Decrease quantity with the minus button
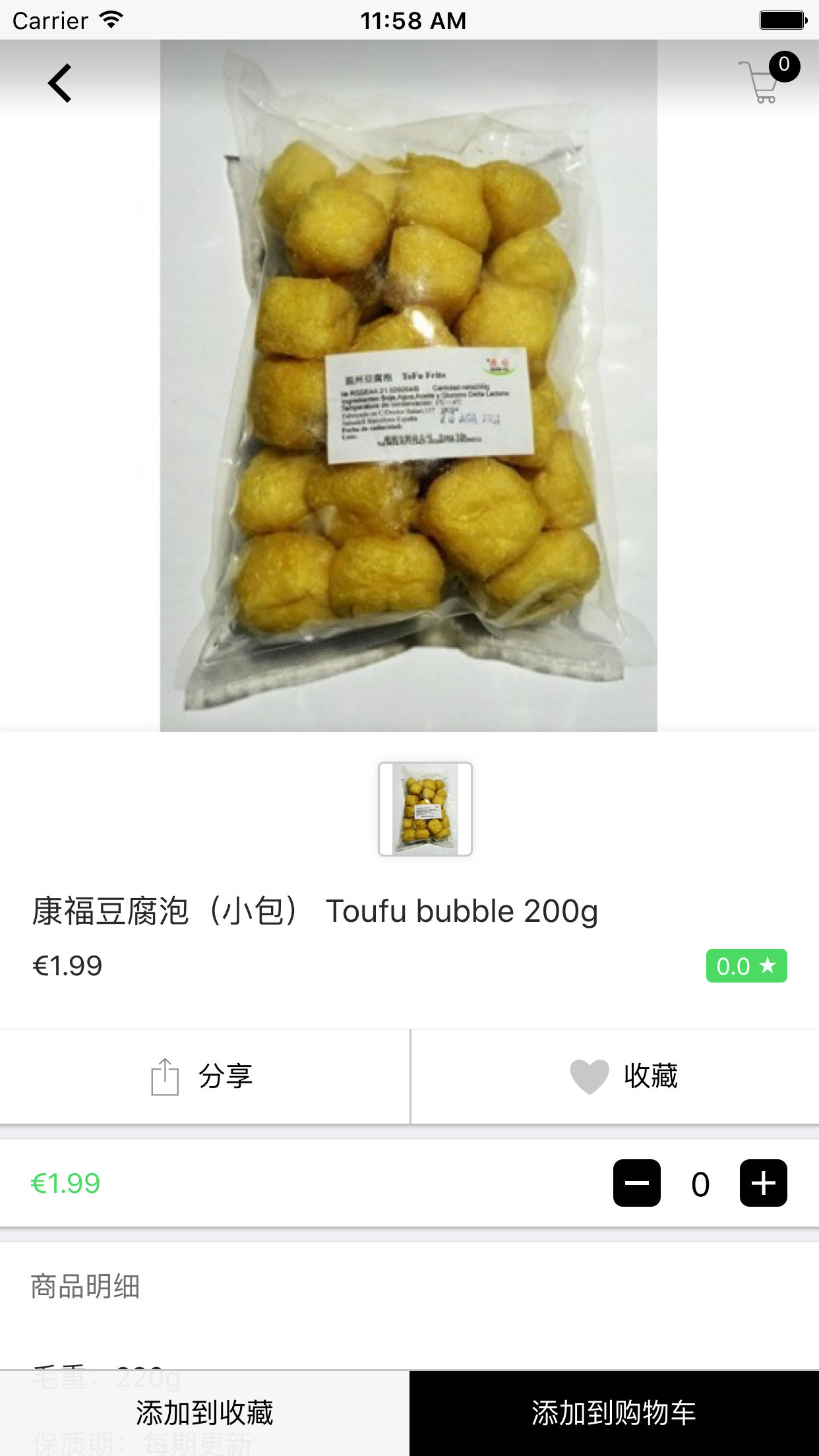The height and width of the screenshot is (1456, 819). 636,1183
